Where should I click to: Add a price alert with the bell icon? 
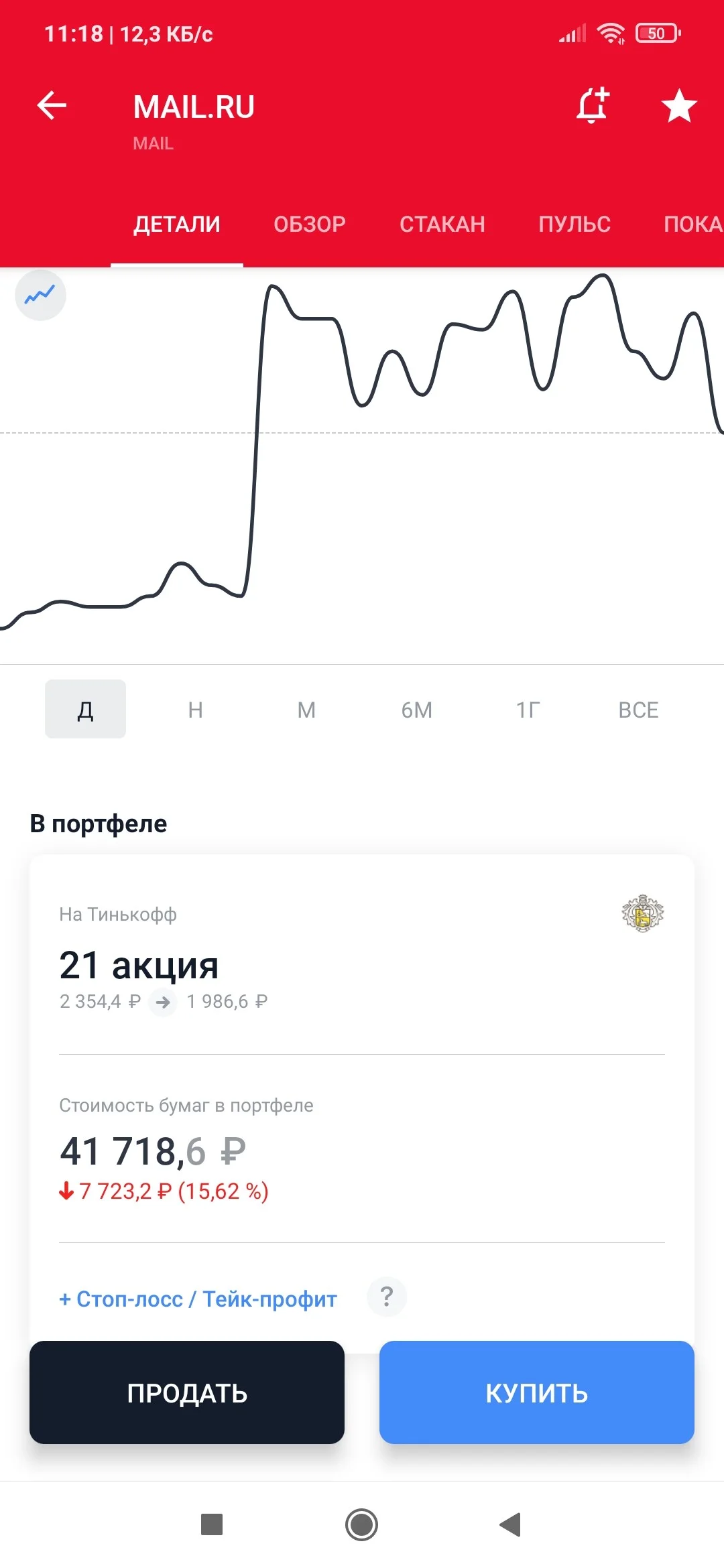pos(593,105)
